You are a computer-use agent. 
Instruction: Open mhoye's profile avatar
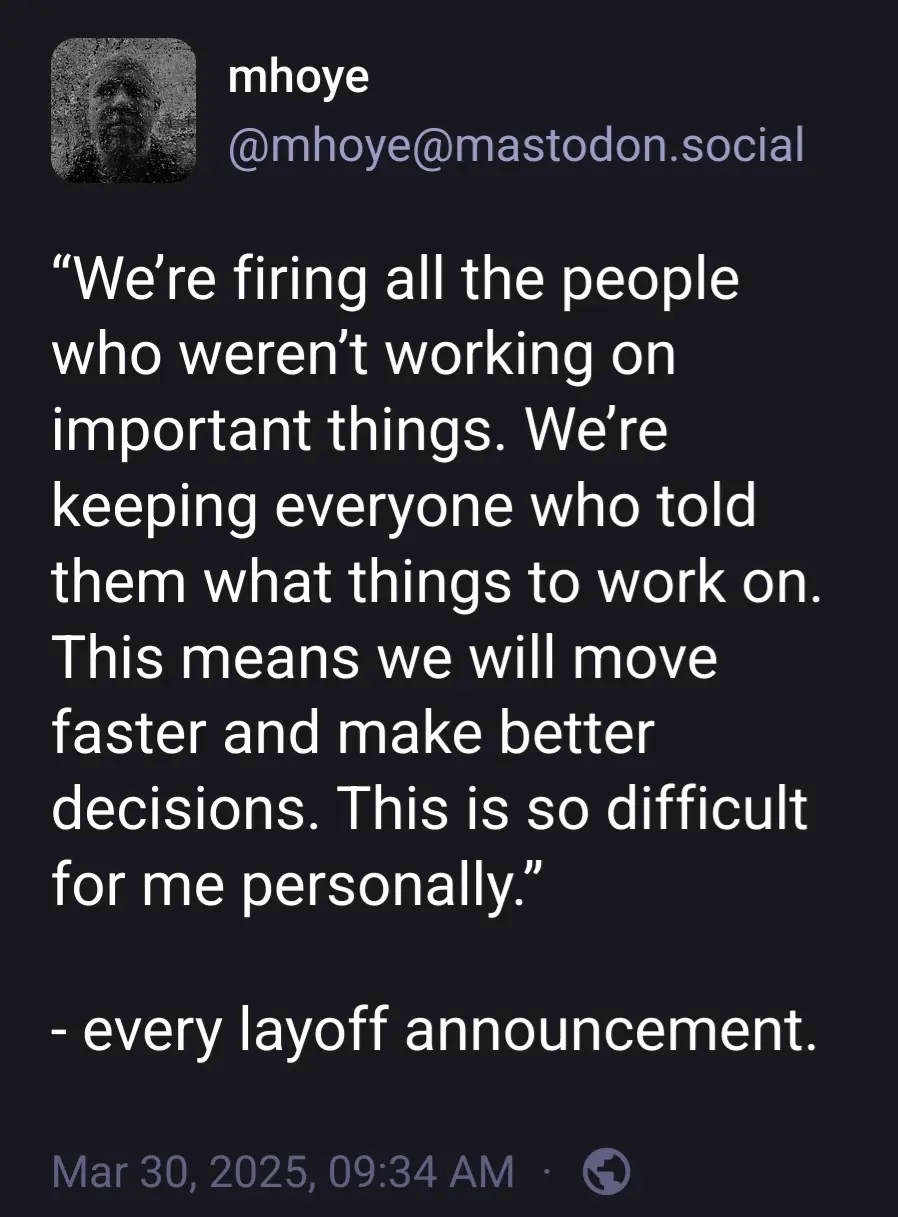pyautogui.click(x=123, y=110)
